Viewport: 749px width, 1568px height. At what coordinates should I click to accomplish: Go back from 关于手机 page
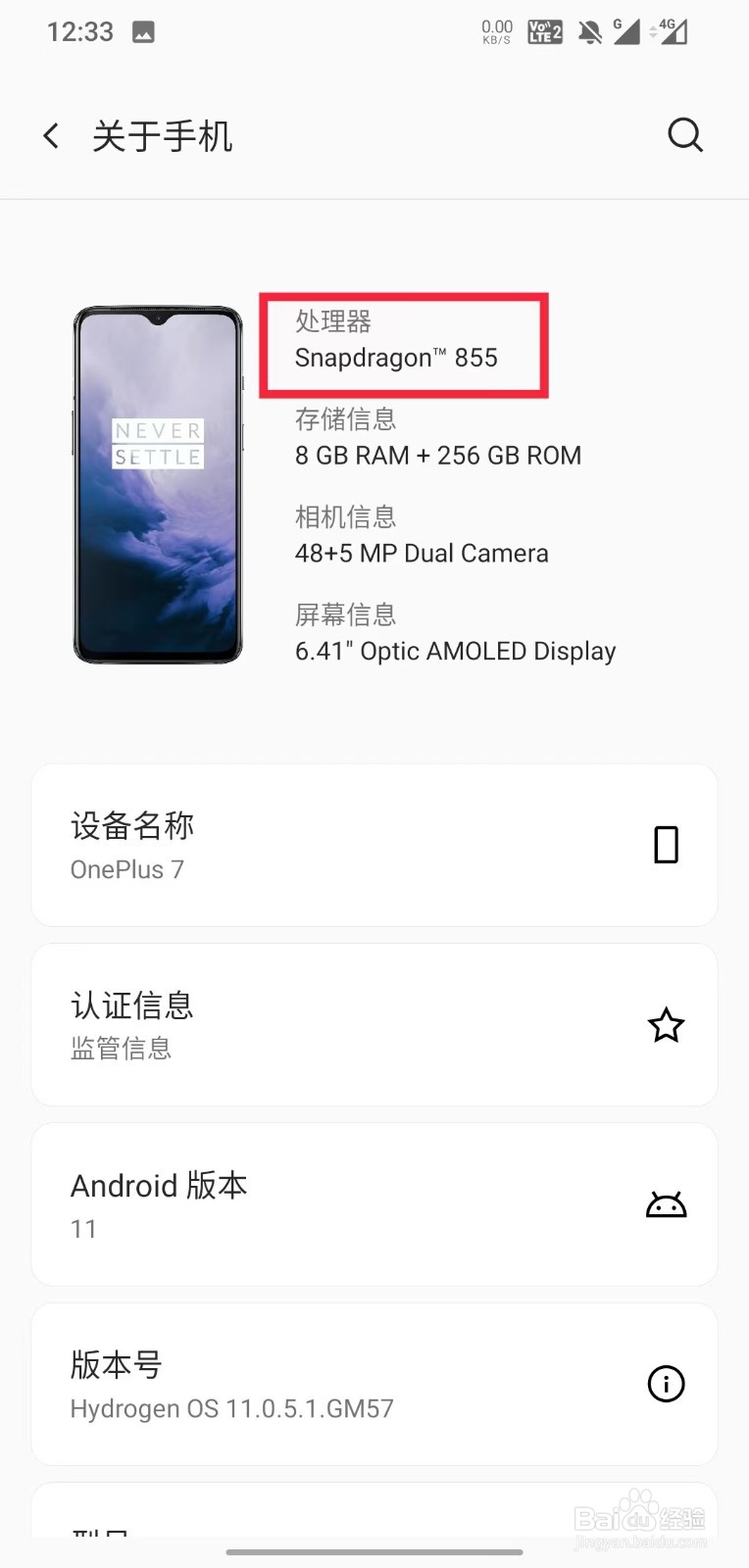coord(51,136)
